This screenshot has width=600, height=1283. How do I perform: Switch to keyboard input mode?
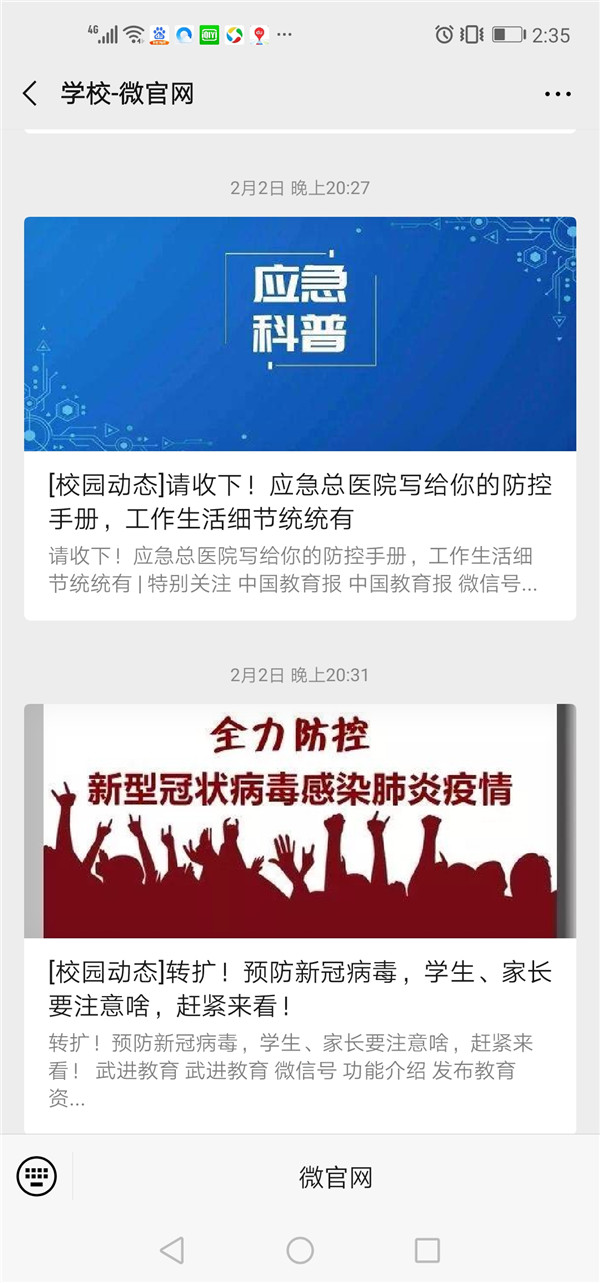(37, 1177)
